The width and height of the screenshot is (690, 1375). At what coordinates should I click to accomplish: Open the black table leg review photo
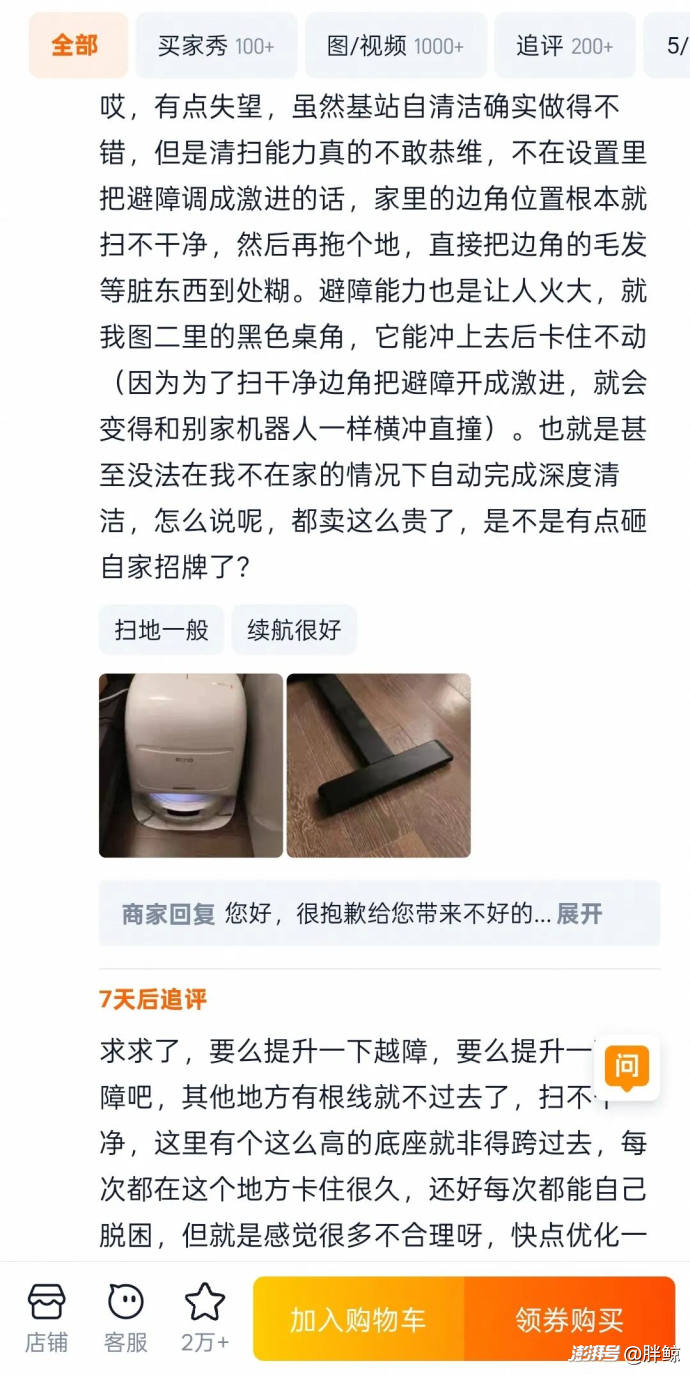(378, 765)
